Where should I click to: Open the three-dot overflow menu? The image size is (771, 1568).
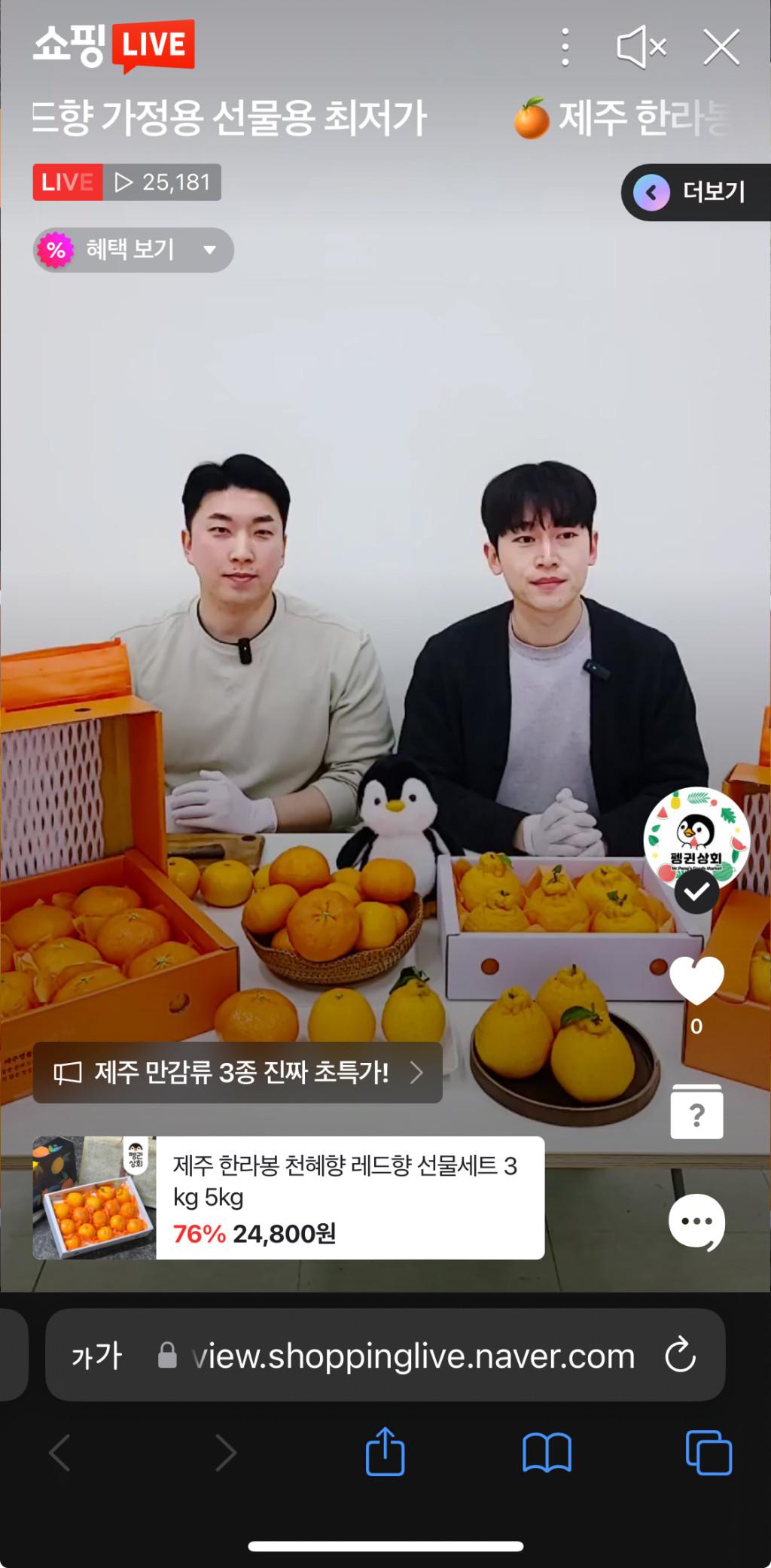tap(565, 47)
